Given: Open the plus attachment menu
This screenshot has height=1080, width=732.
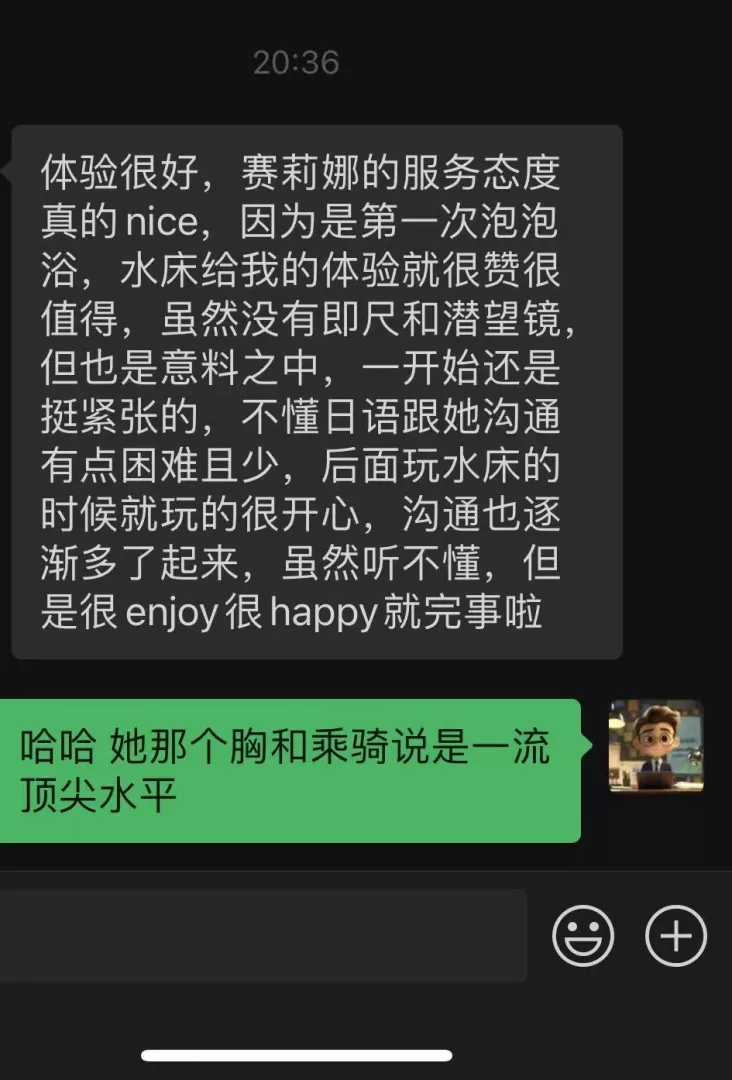Looking at the screenshot, I should [676, 936].
